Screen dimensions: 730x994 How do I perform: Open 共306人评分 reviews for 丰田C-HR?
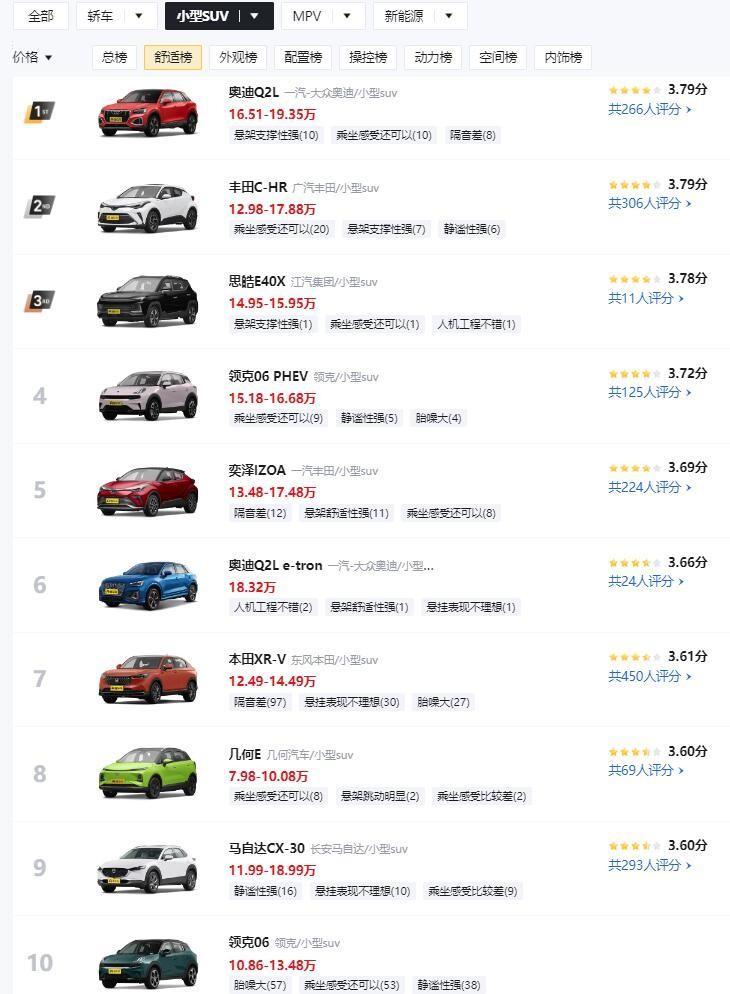649,203
